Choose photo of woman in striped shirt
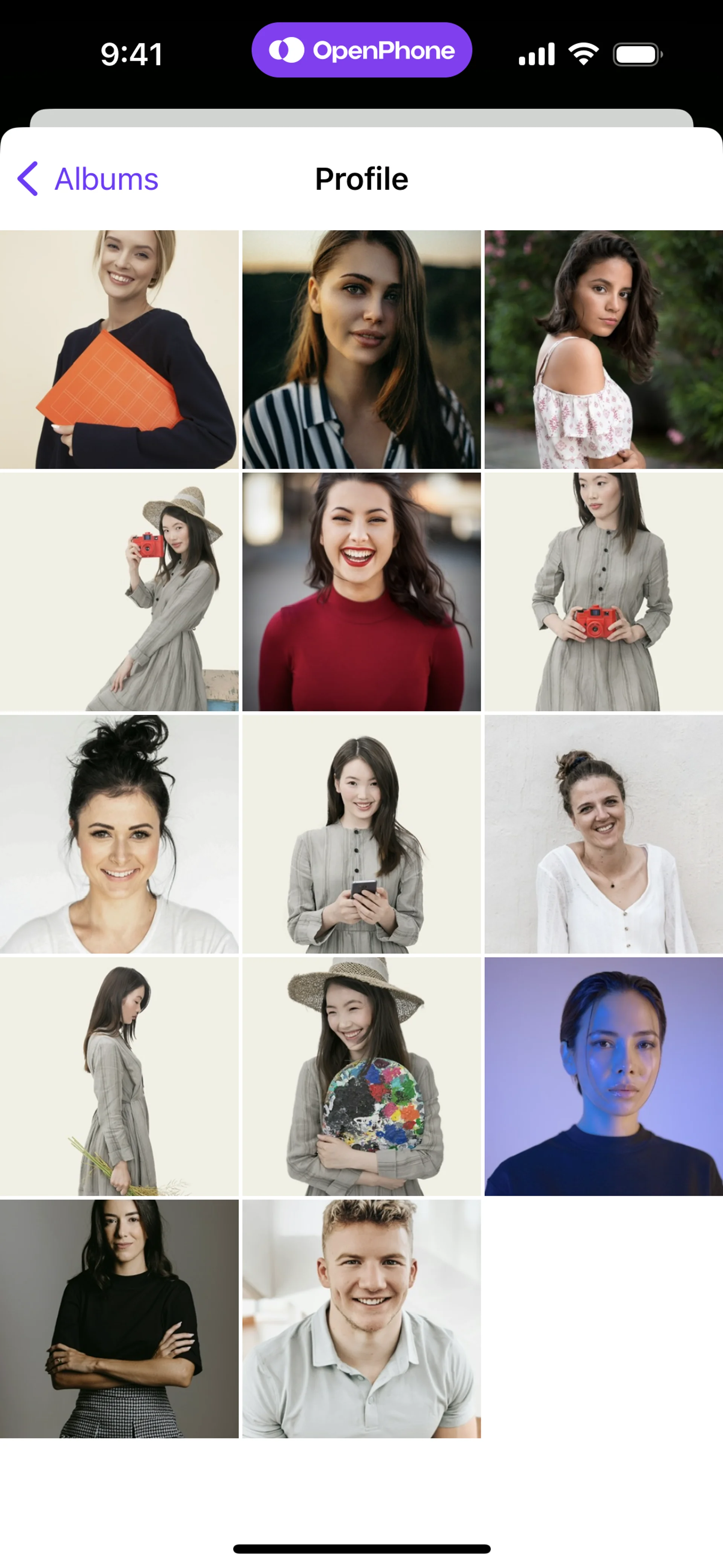The height and width of the screenshot is (1568, 723). (361, 349)
